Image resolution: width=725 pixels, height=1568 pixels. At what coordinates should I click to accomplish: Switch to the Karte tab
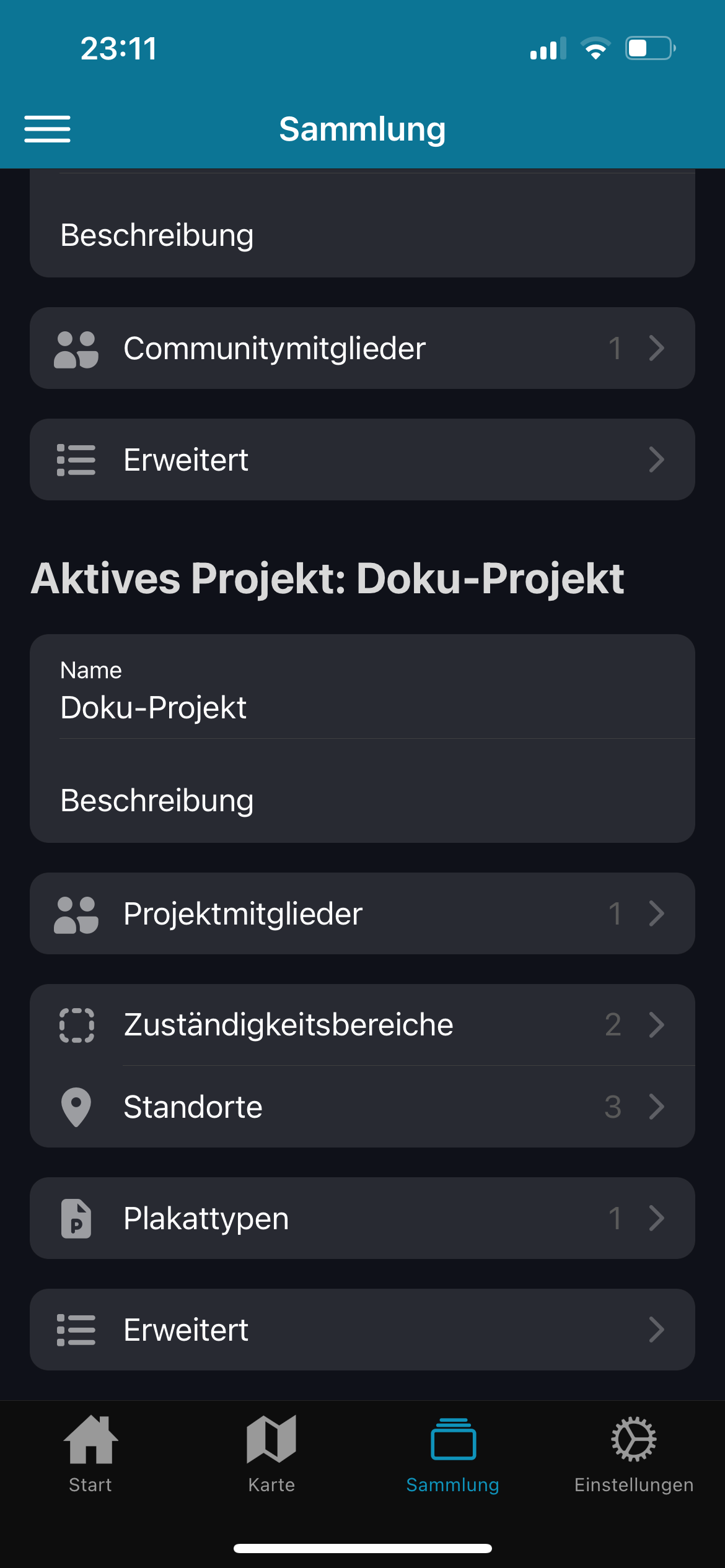(x=271, y=1453)
